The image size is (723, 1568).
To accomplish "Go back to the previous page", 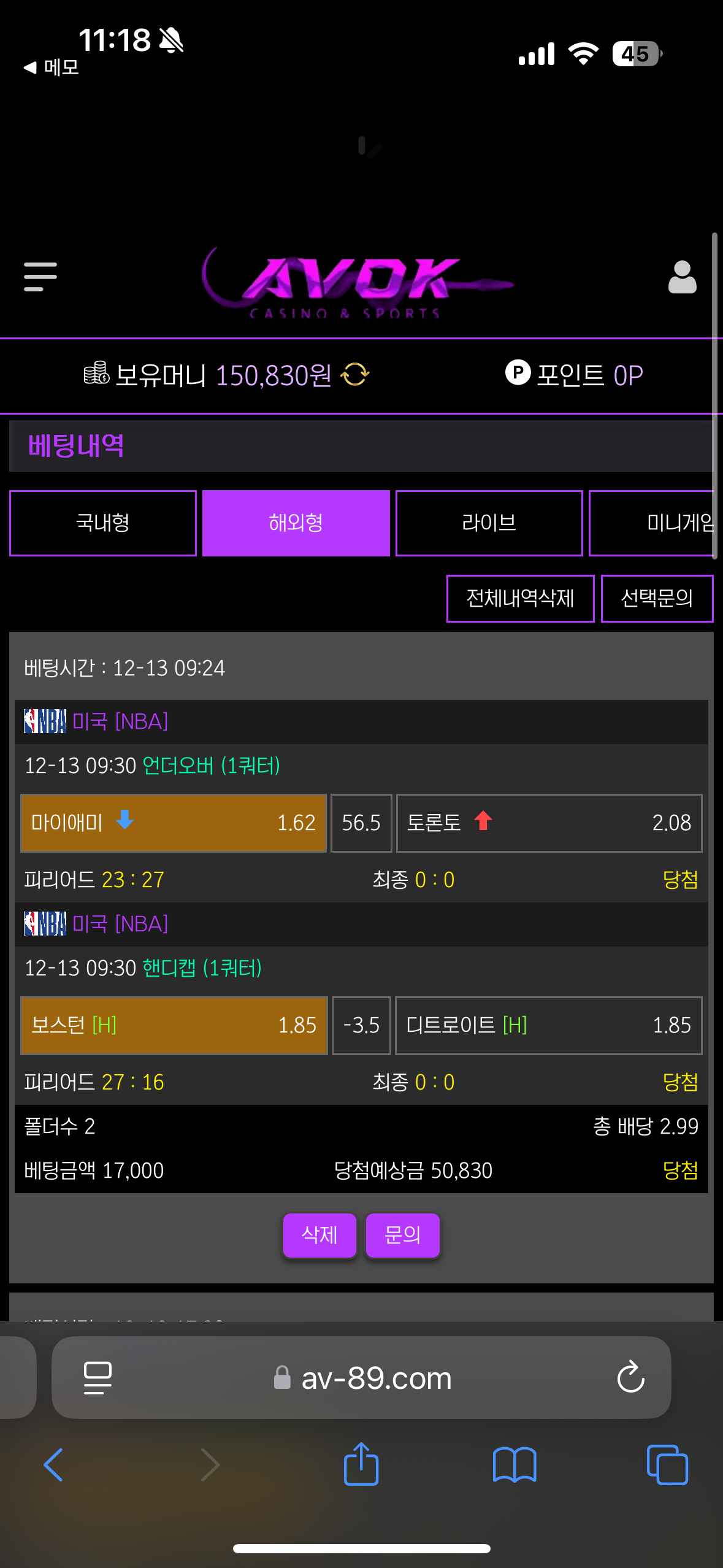I will (53, 1465).
